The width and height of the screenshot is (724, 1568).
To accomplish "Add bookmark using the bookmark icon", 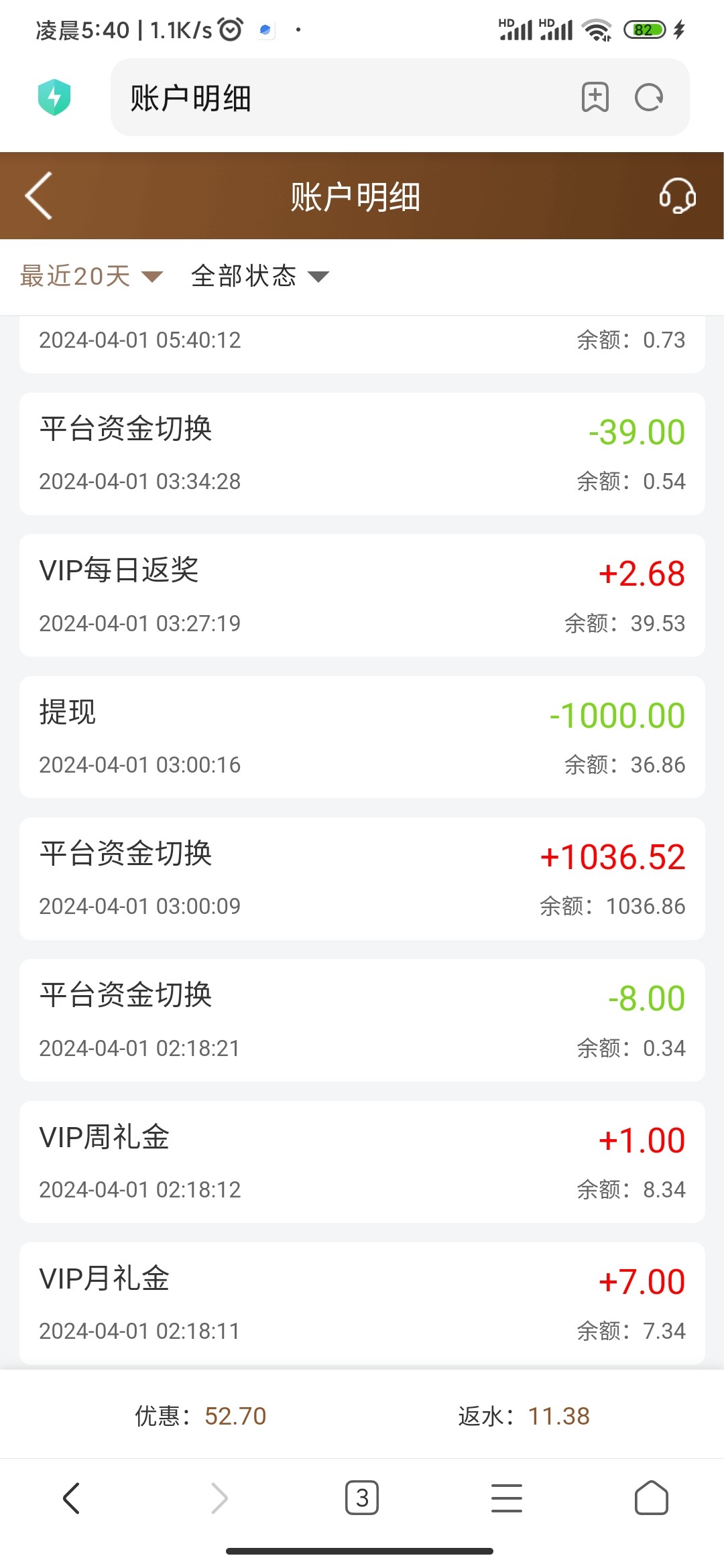I will [x=594, y=97].
